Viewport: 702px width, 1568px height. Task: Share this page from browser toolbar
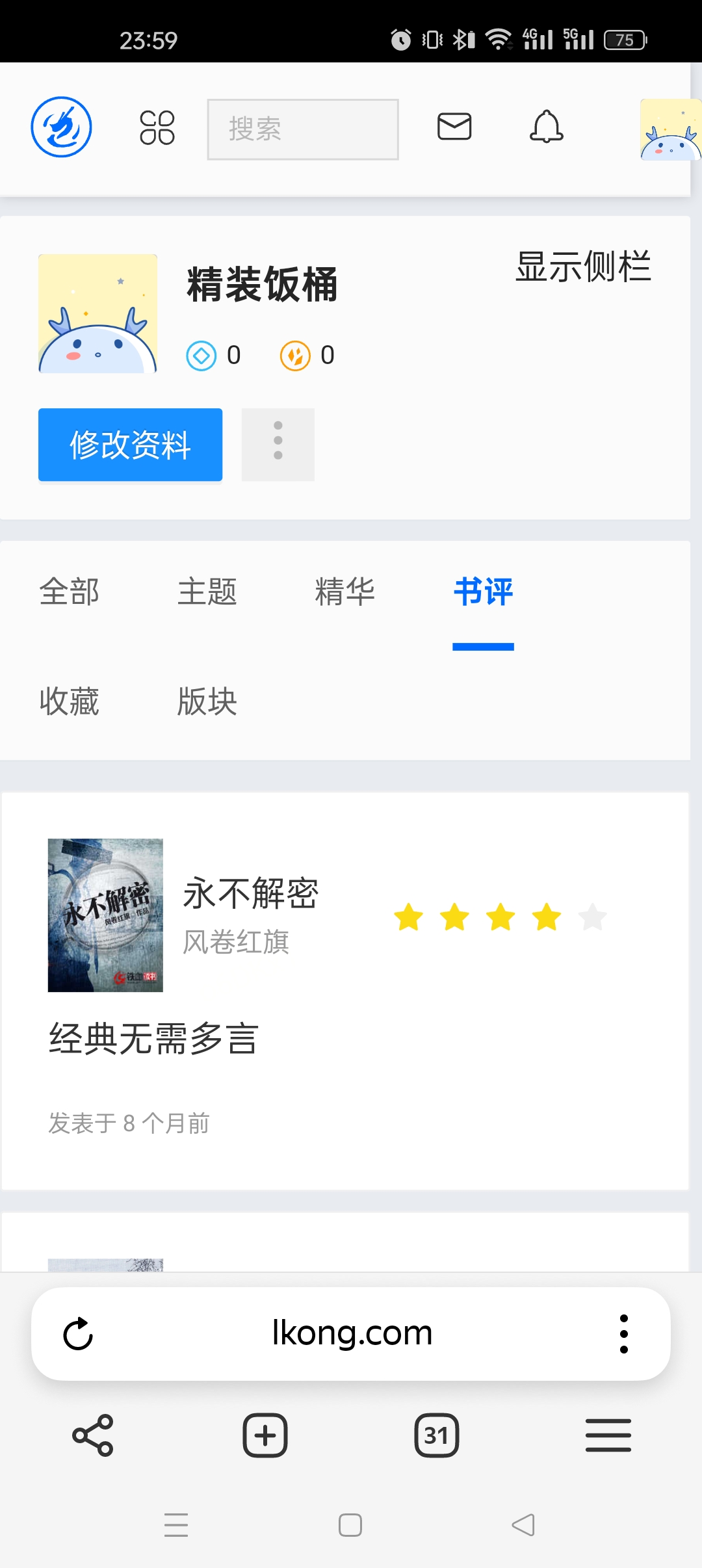93,1435
